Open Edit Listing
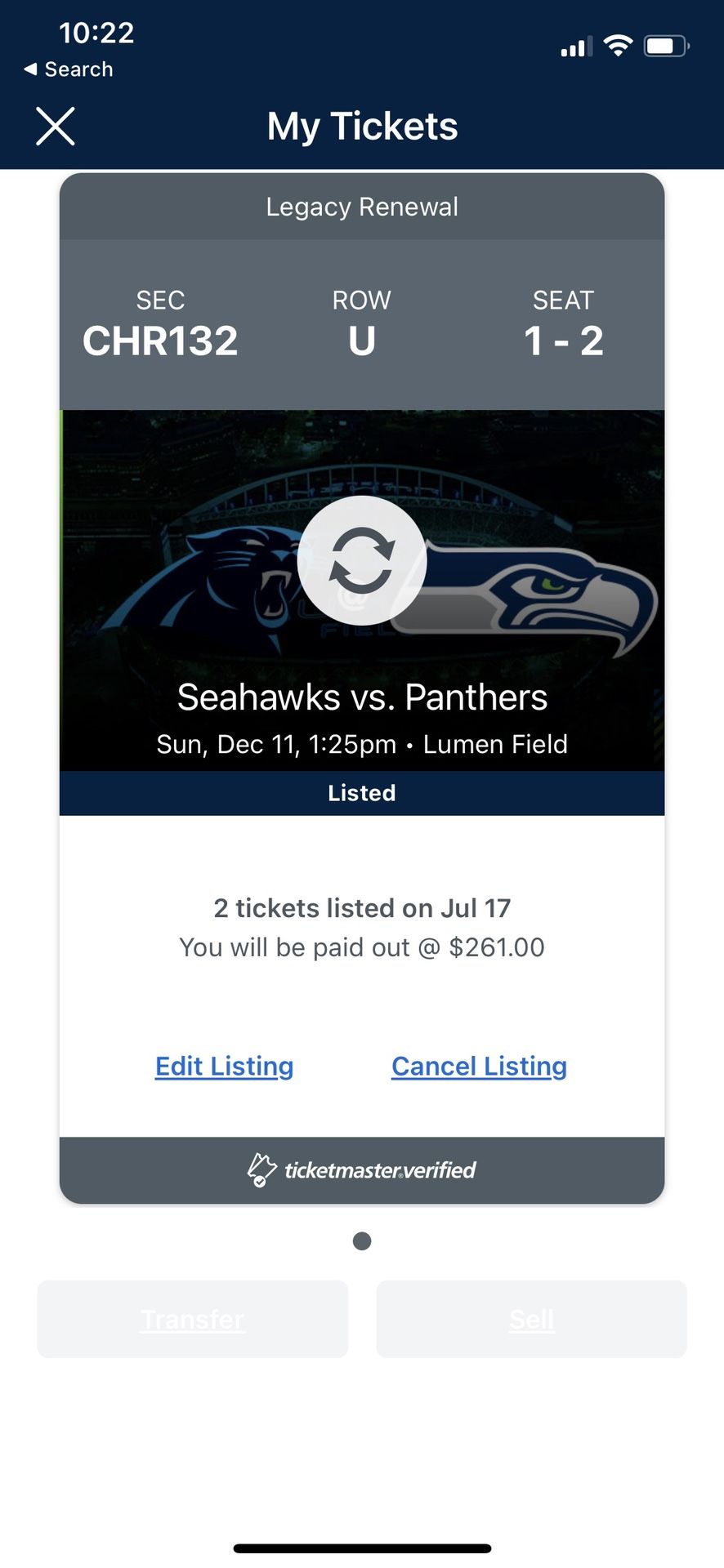The height and width of the screenshot is (1568, 724). tap(225, 1066)
